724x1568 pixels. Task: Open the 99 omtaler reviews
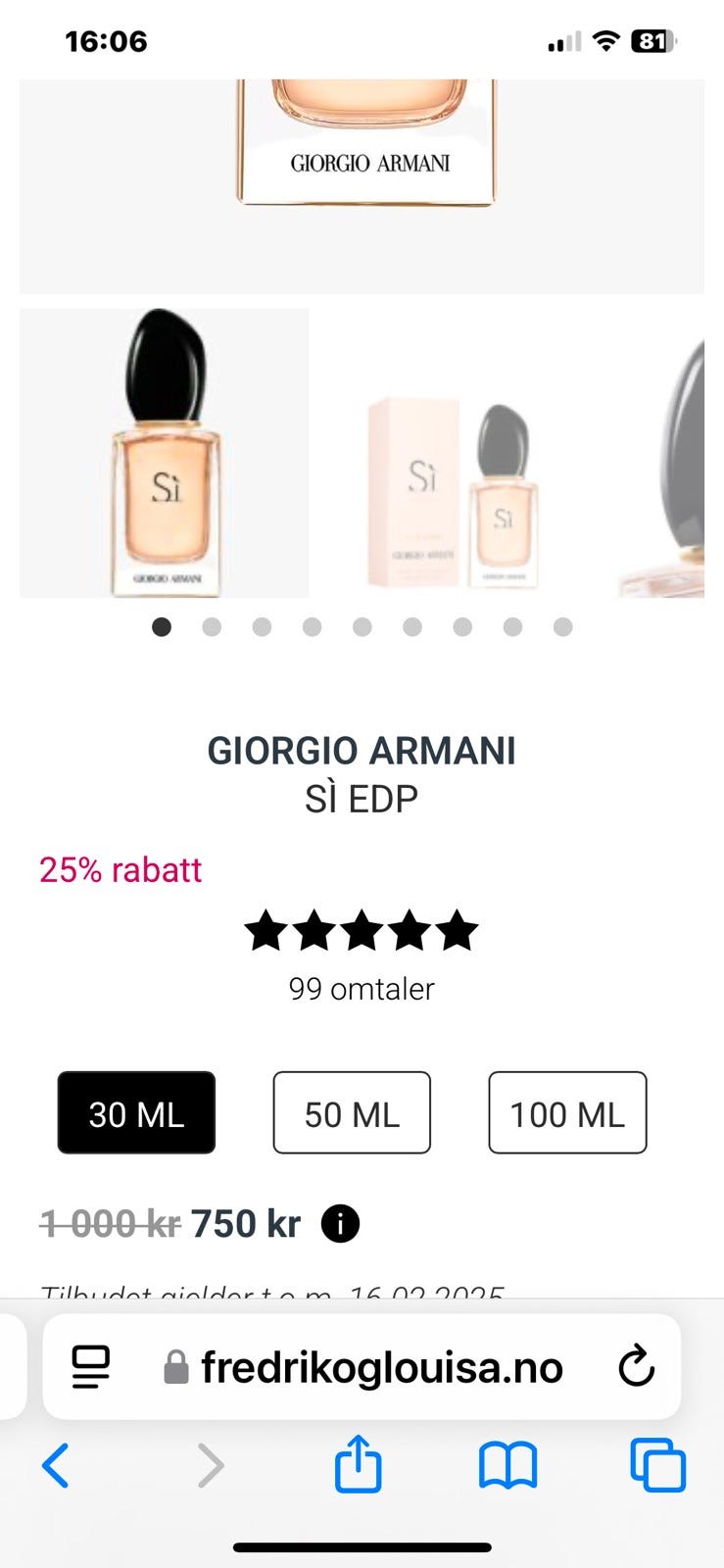(362, 989)
